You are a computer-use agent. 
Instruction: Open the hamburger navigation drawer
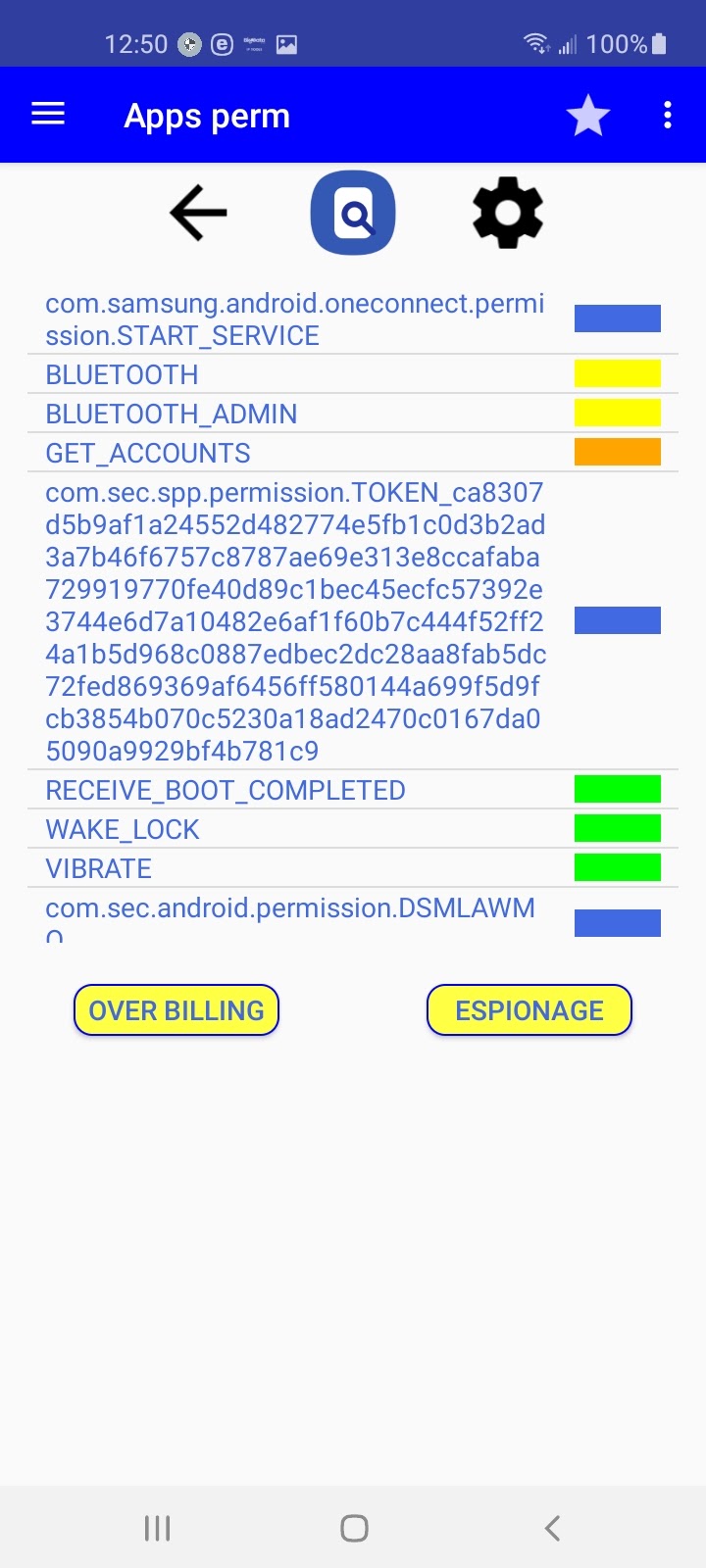click(x=48, y=115)
